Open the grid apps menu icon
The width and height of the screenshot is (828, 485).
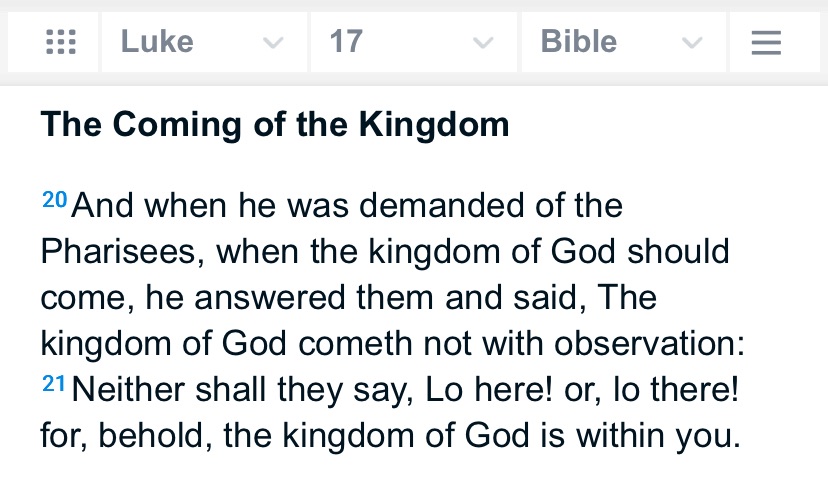pyautogui.click(x=61, y=42)
